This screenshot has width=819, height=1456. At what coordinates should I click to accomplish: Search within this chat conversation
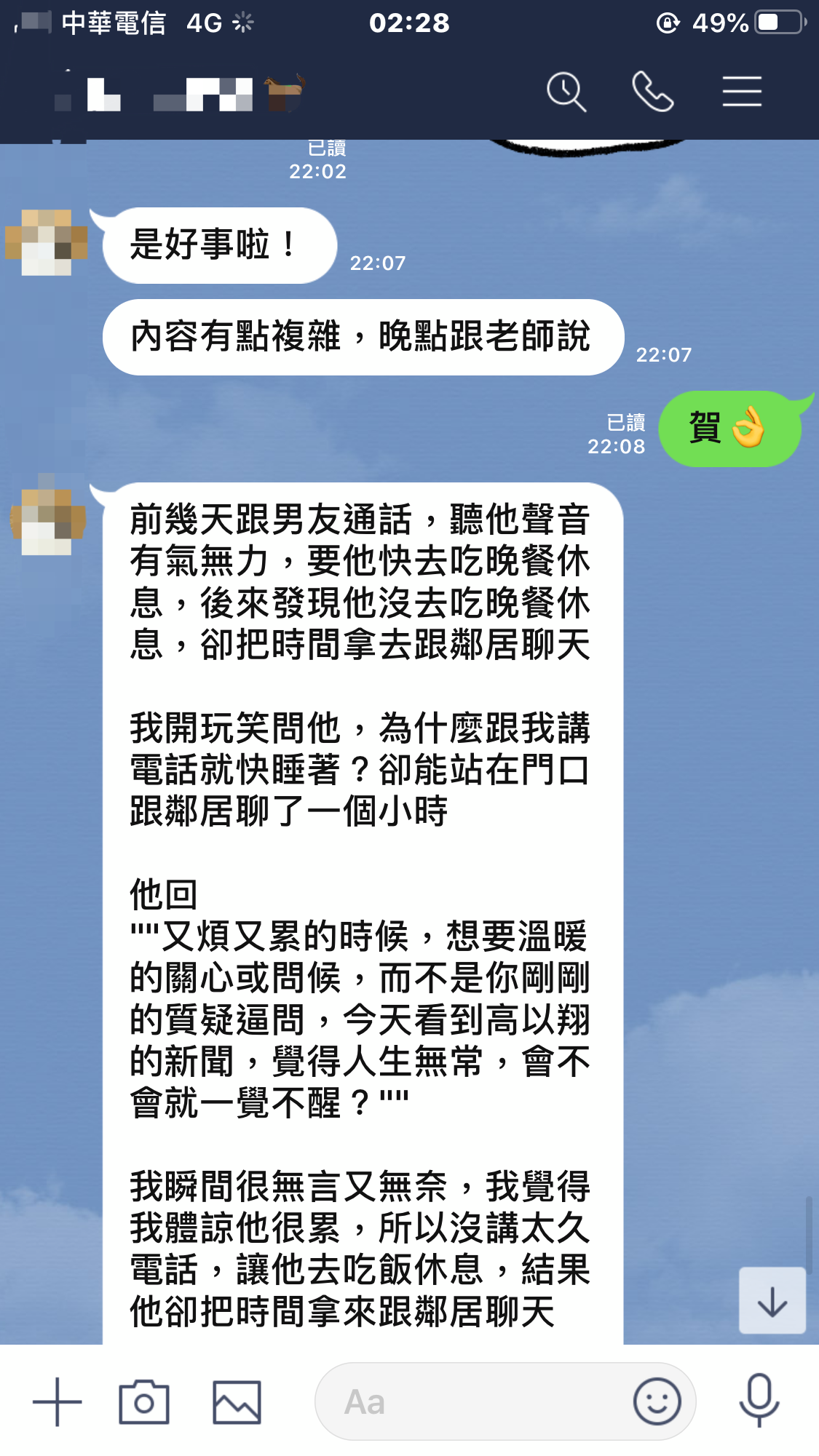[x=566, y=92]
